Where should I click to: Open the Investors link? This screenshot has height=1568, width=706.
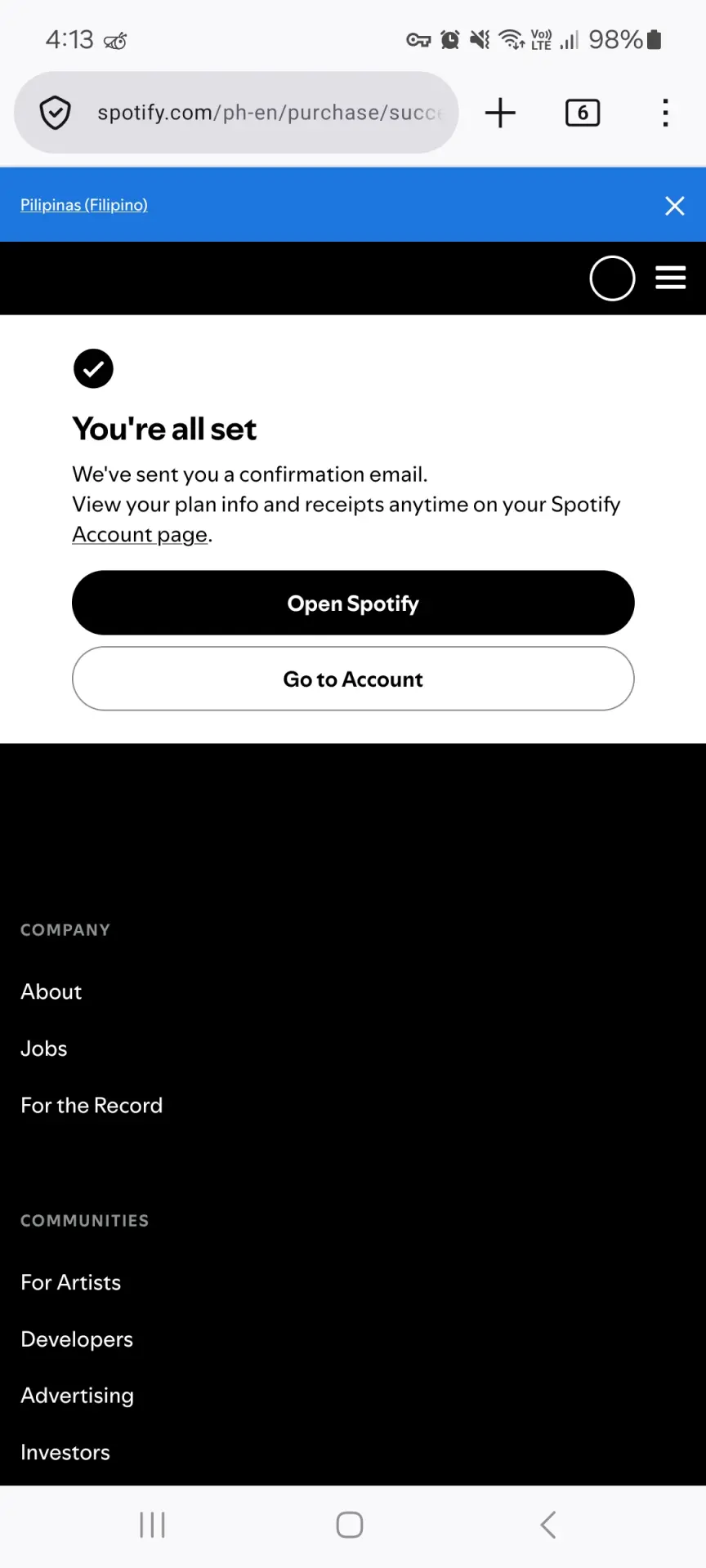65,1452
